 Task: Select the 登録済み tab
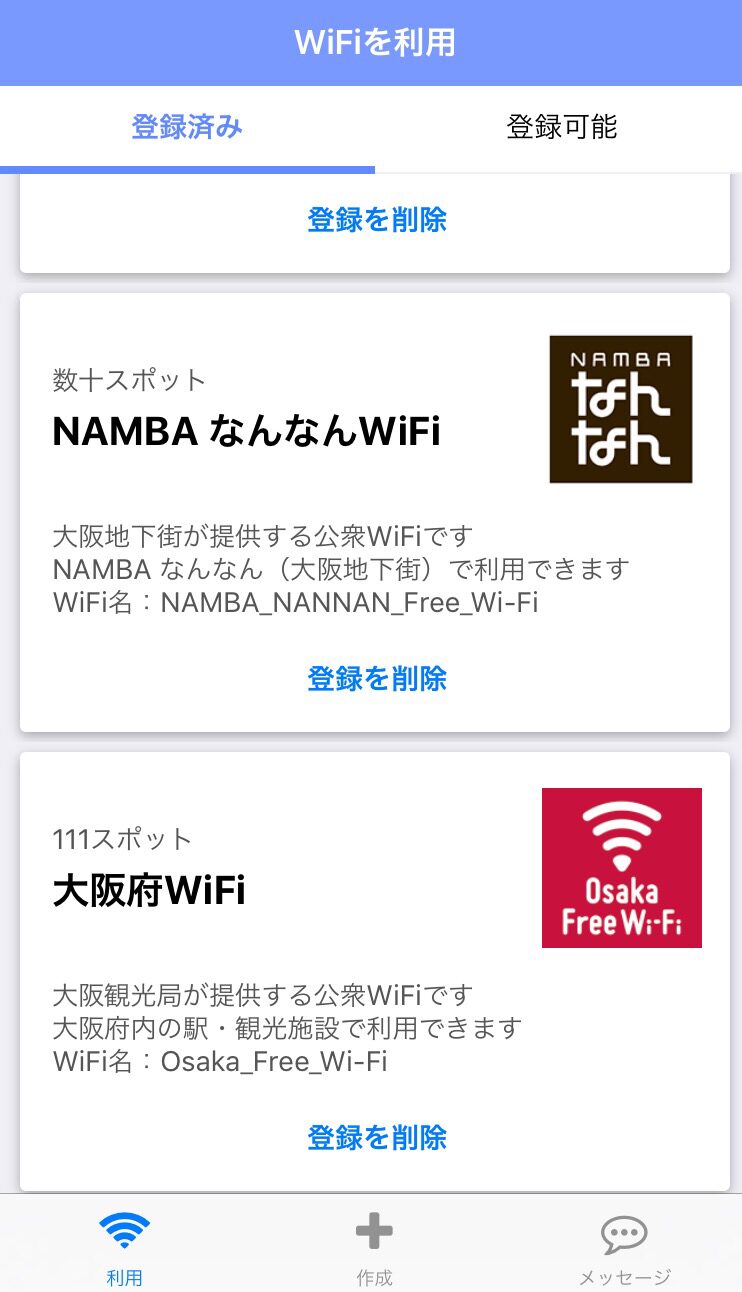187,127
